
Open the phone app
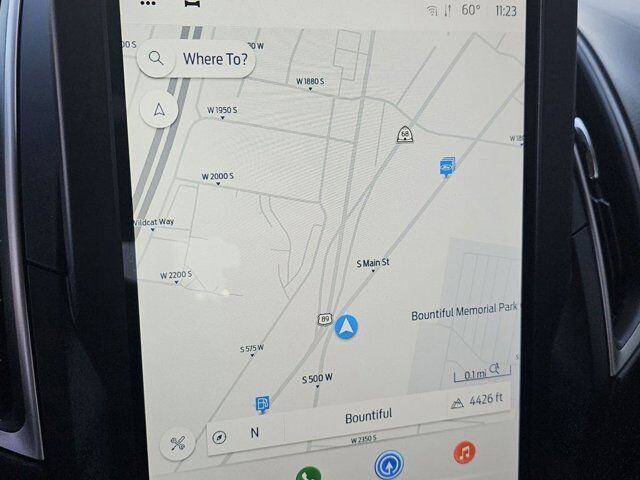pyautogui.click(x=308, y=473)
